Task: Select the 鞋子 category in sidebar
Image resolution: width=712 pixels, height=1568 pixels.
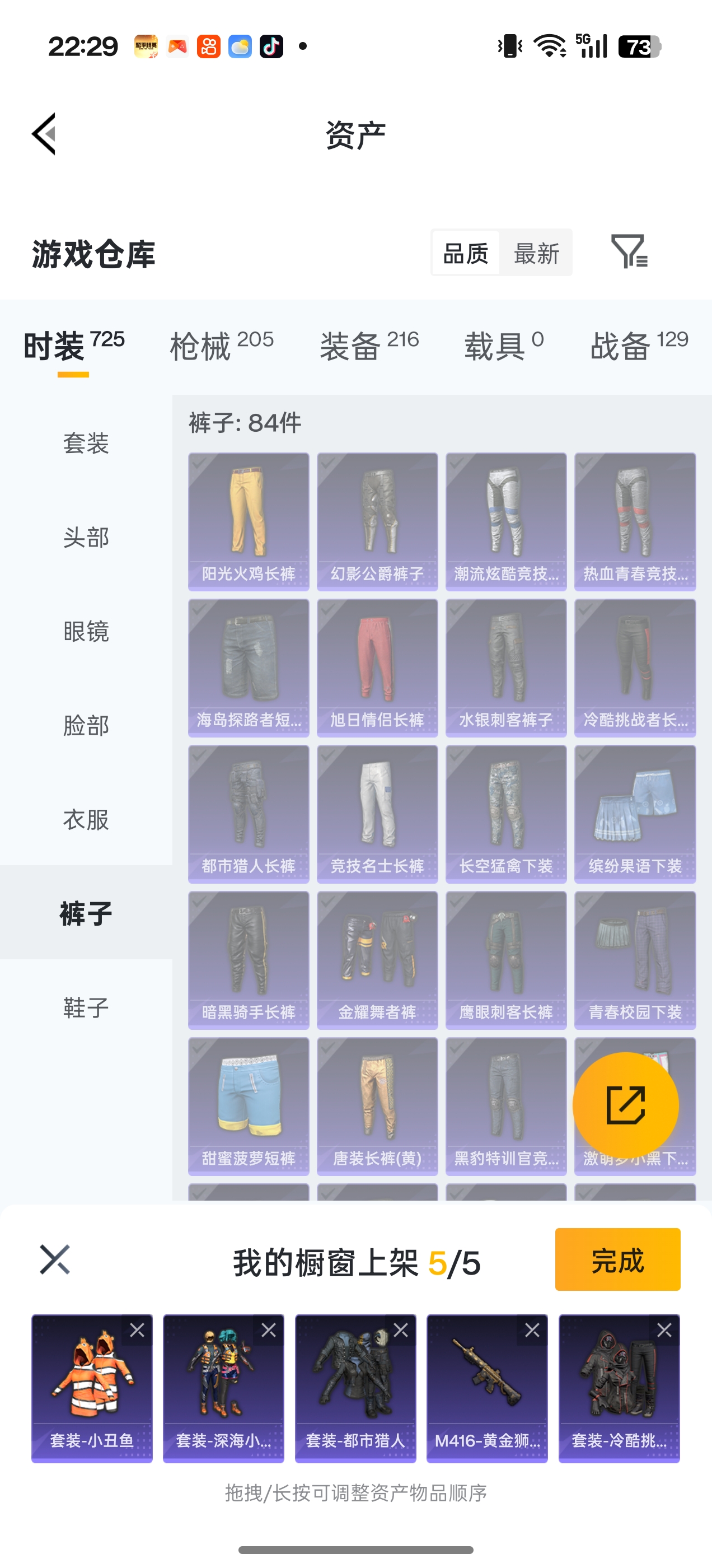Action: [86, 1008]
